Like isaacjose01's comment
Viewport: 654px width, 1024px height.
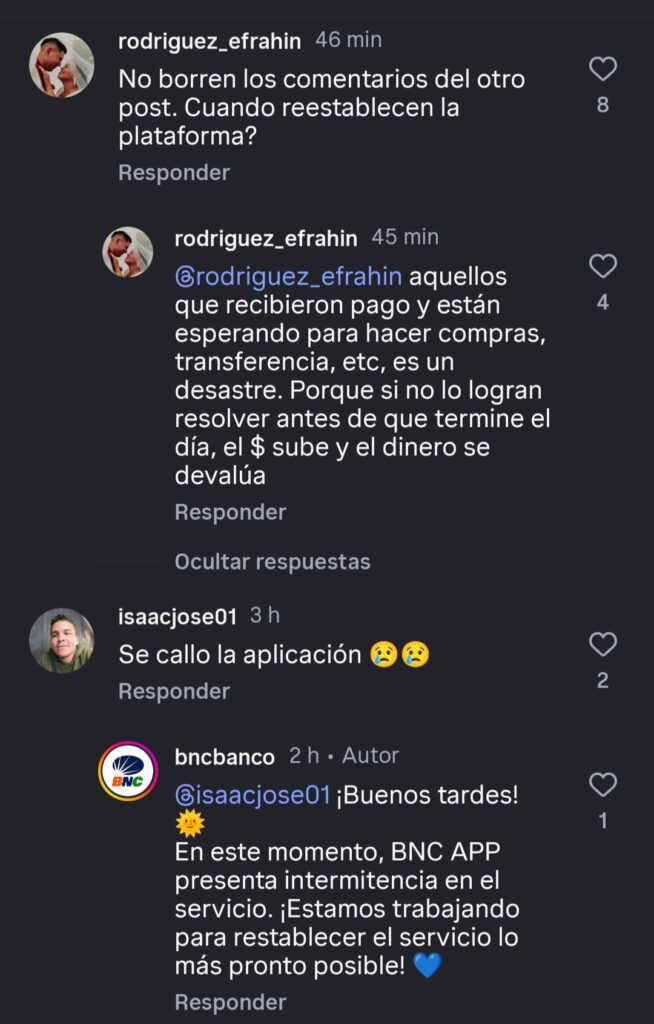tap(602, 644)
